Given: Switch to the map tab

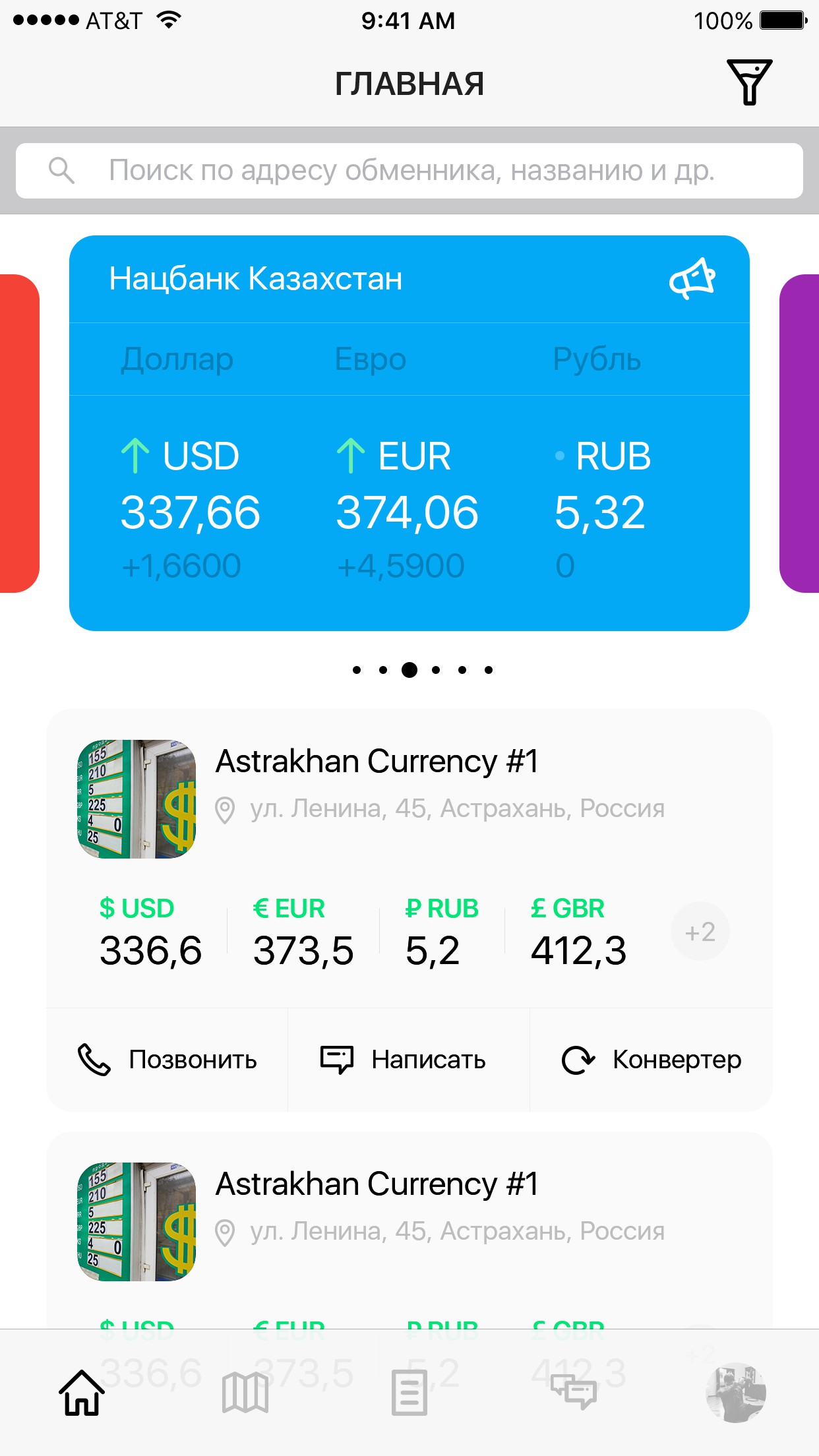Looking at the screenshot, I should click(245, 1393).
